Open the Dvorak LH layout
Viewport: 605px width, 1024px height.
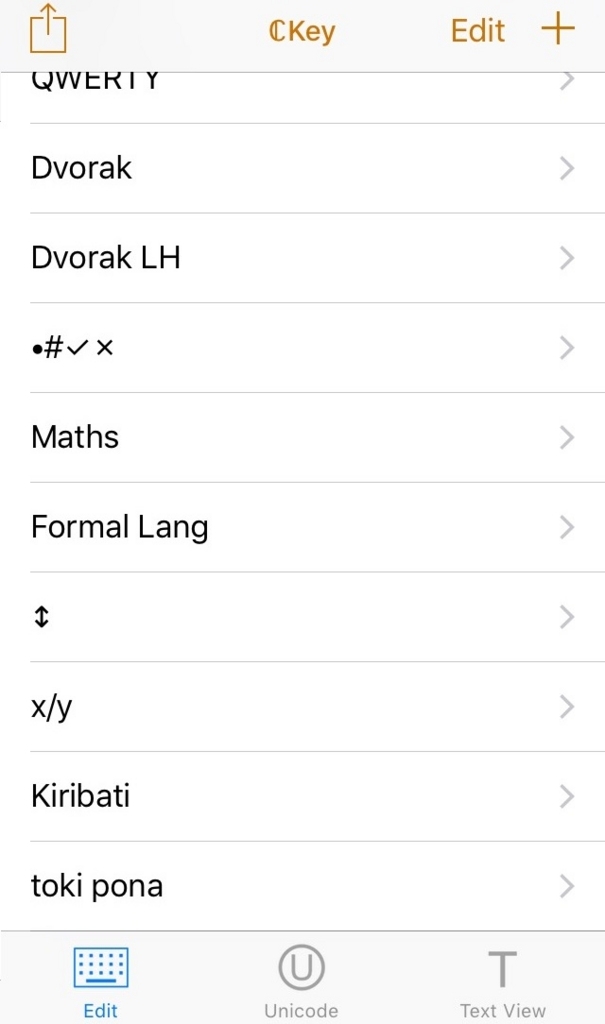coord(300,258)
